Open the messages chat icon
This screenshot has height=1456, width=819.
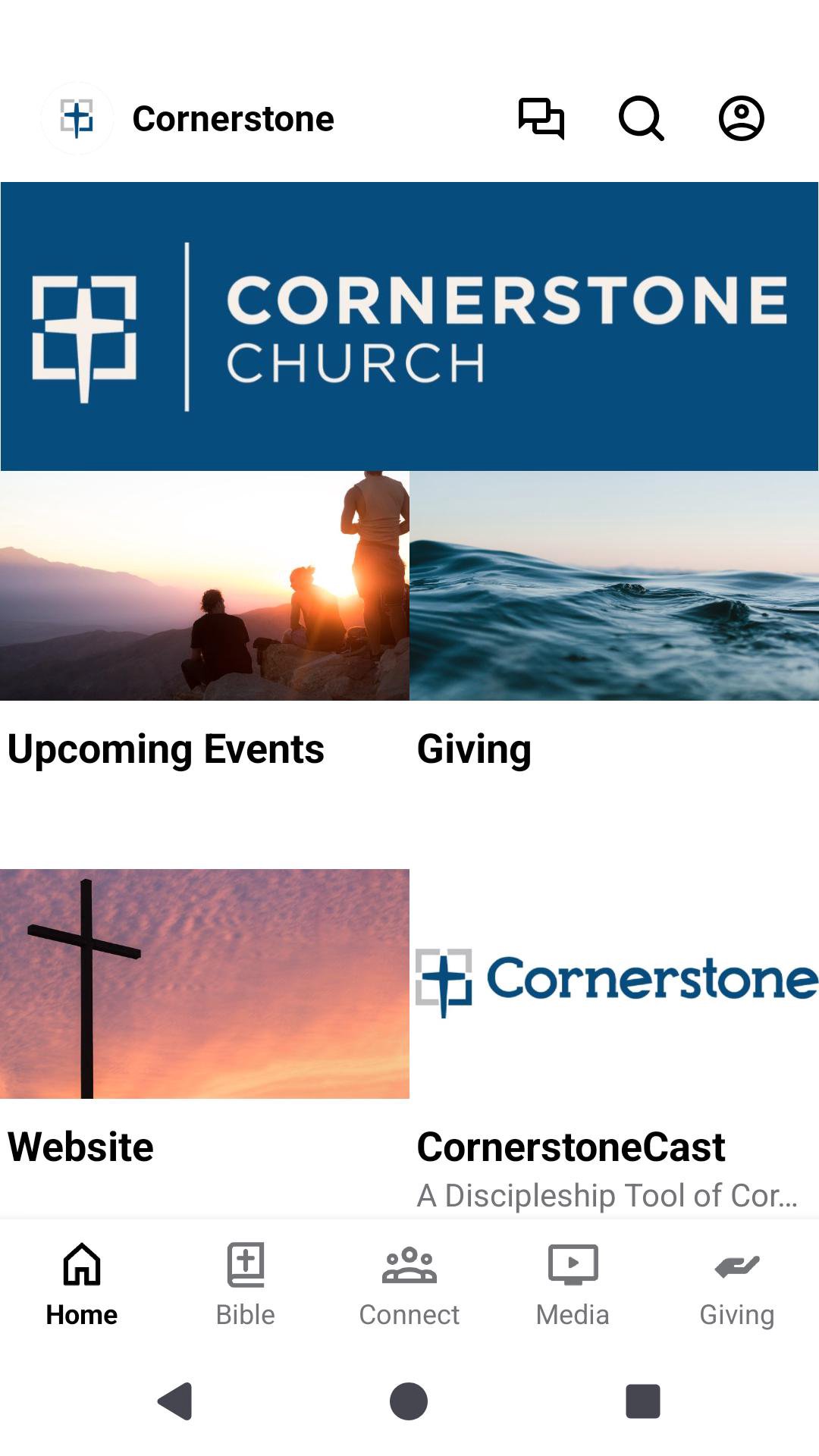(541, 118)
